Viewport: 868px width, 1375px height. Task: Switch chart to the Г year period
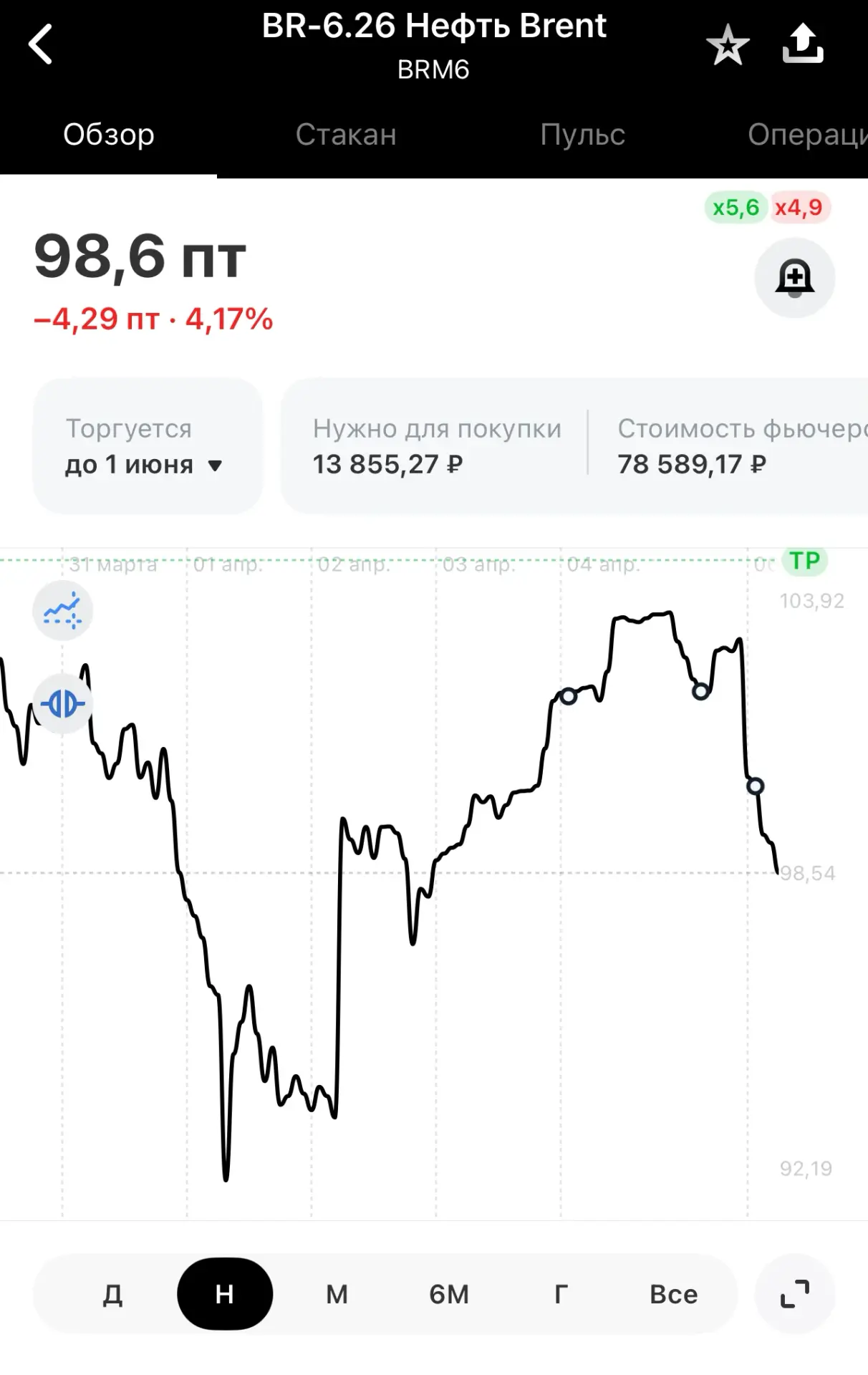(x=561, y=1294)
